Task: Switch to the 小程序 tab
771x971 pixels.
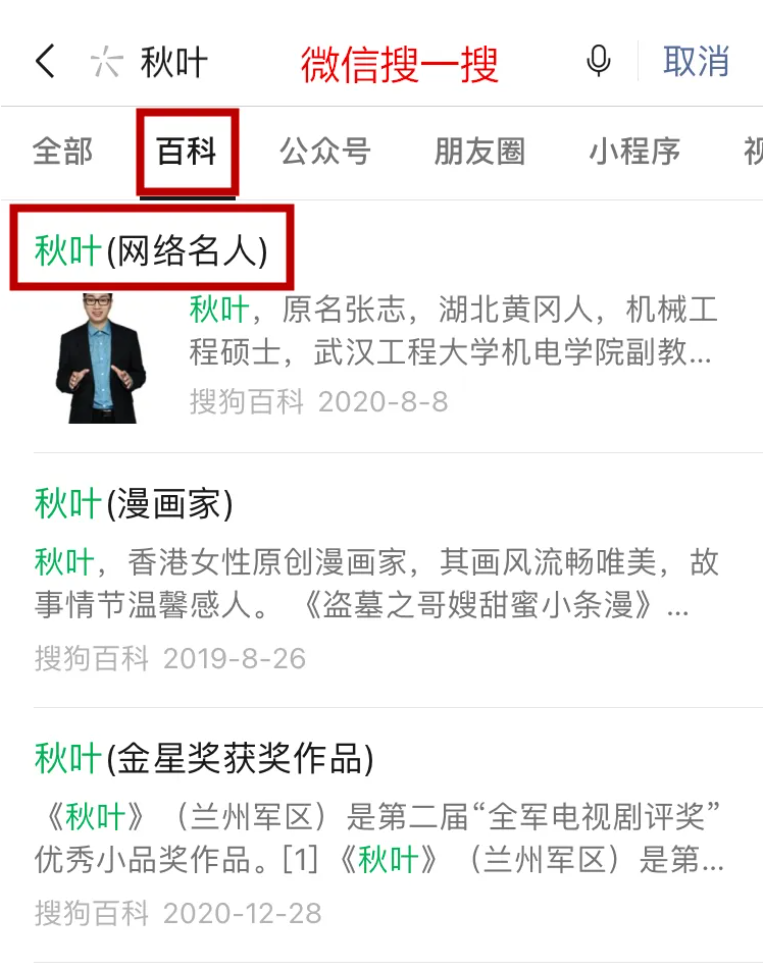Action: click(634, 152)
